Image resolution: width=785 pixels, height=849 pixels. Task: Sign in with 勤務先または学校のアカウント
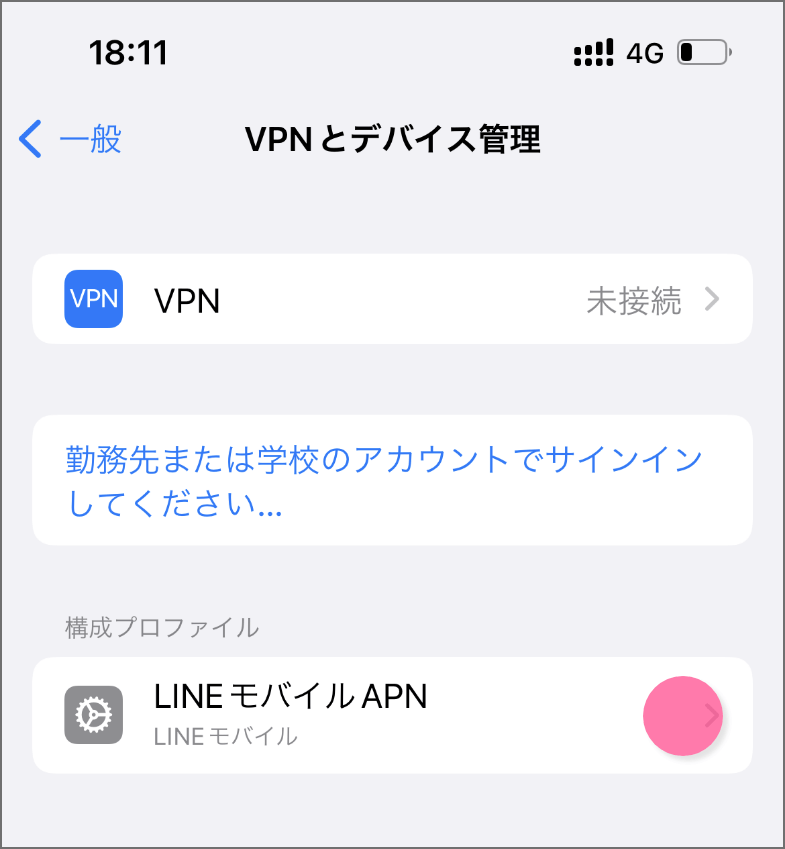[384, 481]
